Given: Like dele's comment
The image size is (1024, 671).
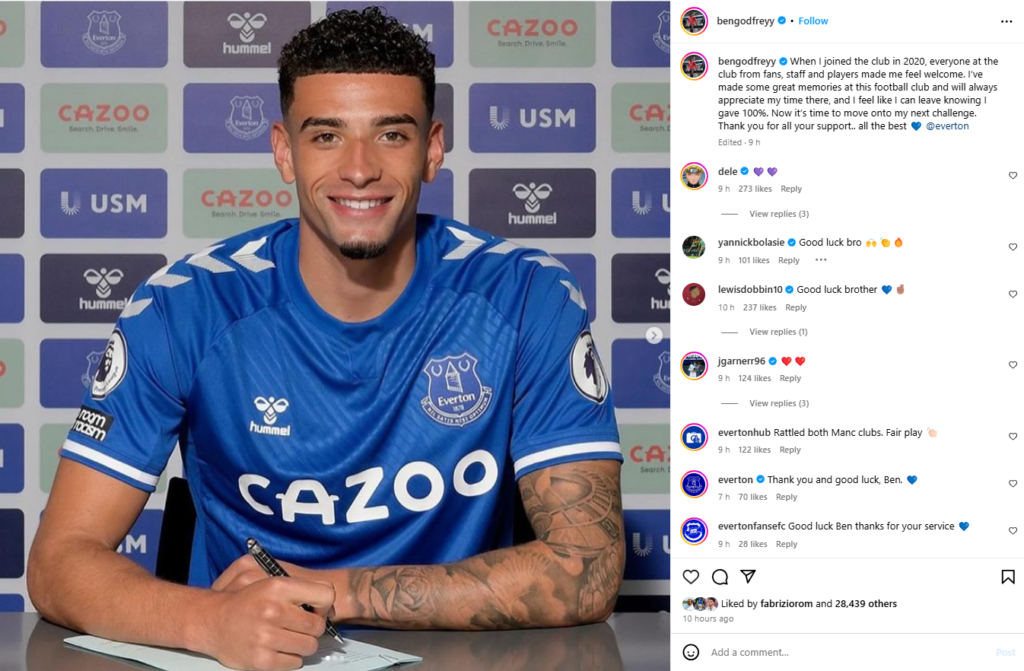Looking at the screenshot, I should click(x=1012, y=176).
